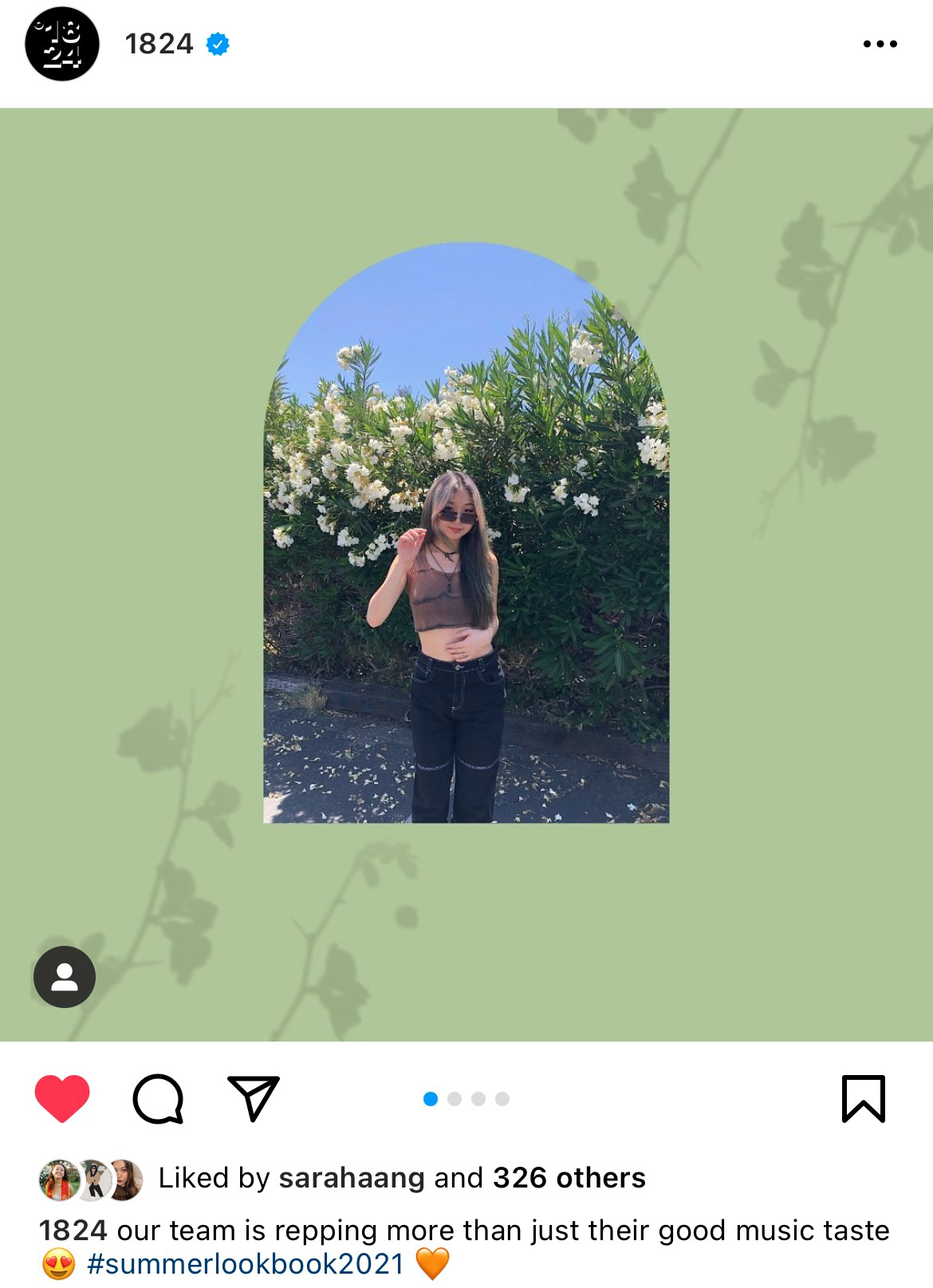The height and width of the screenshot is (1288, 933).
Task: Open comments with speech bubble icon
Action: pyautogui.click(x=158, y=1098)
